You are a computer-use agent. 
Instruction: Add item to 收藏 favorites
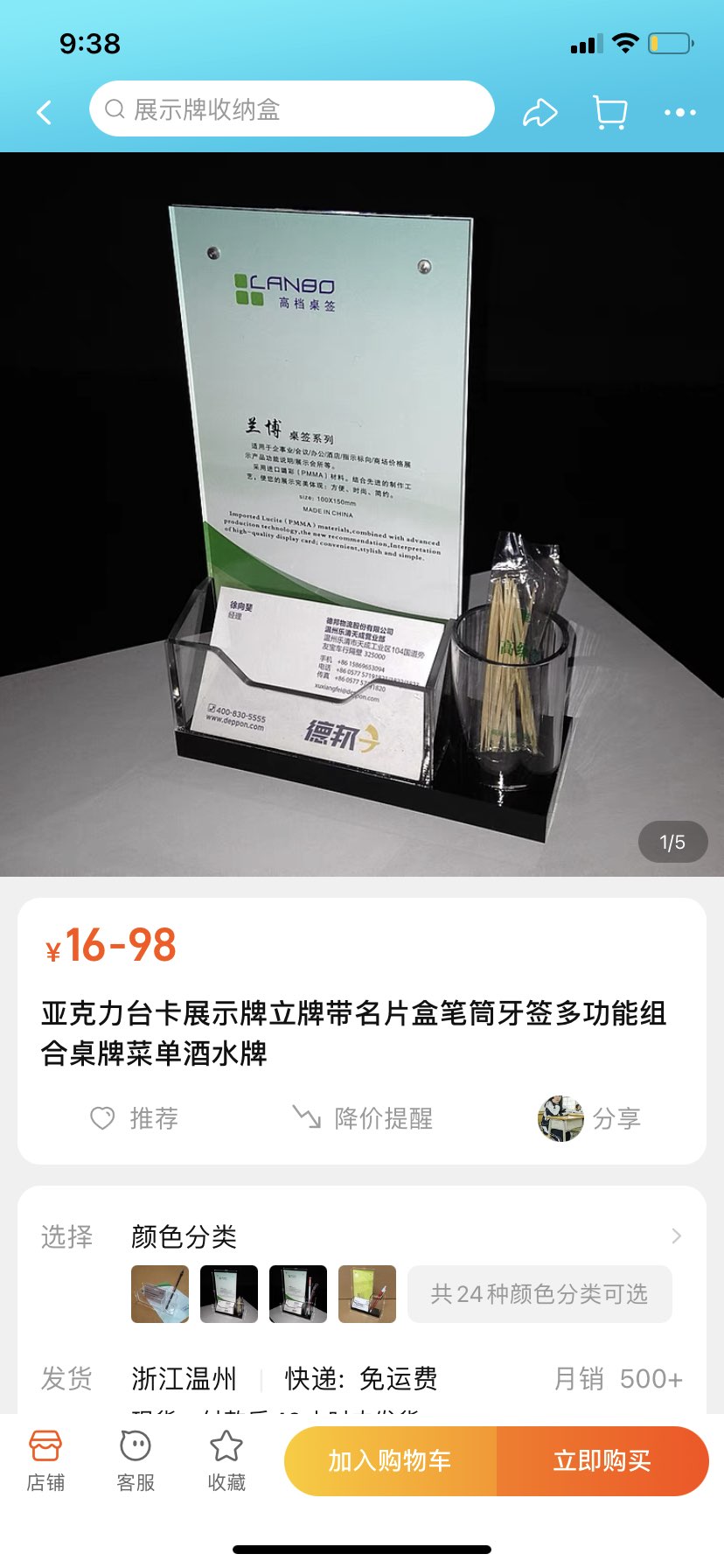(x=226, y=1460)
